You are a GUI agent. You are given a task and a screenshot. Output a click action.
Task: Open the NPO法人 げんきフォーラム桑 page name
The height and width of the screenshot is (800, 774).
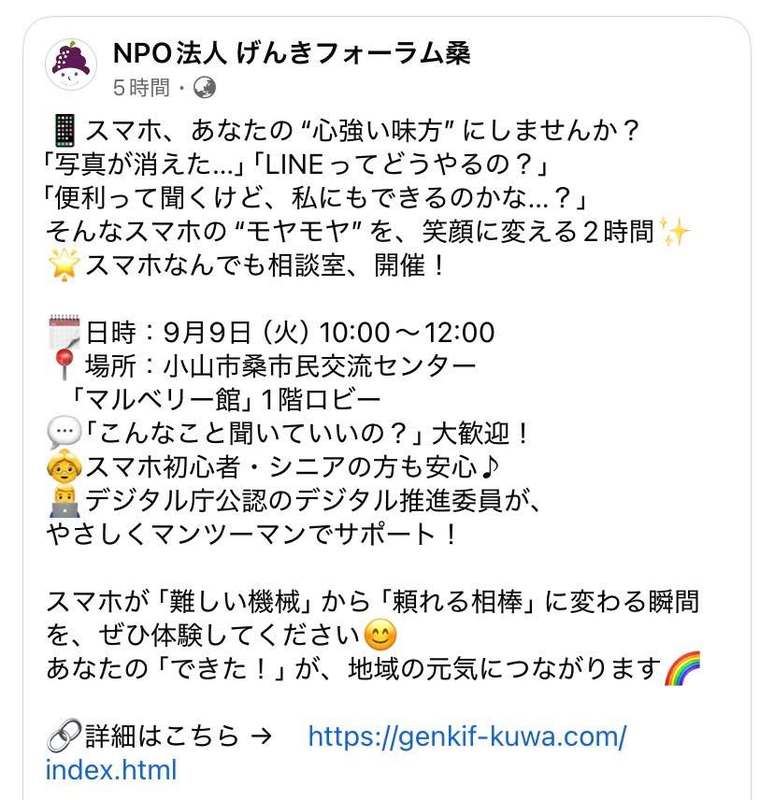pyautogui.click(x=291, y=53)
